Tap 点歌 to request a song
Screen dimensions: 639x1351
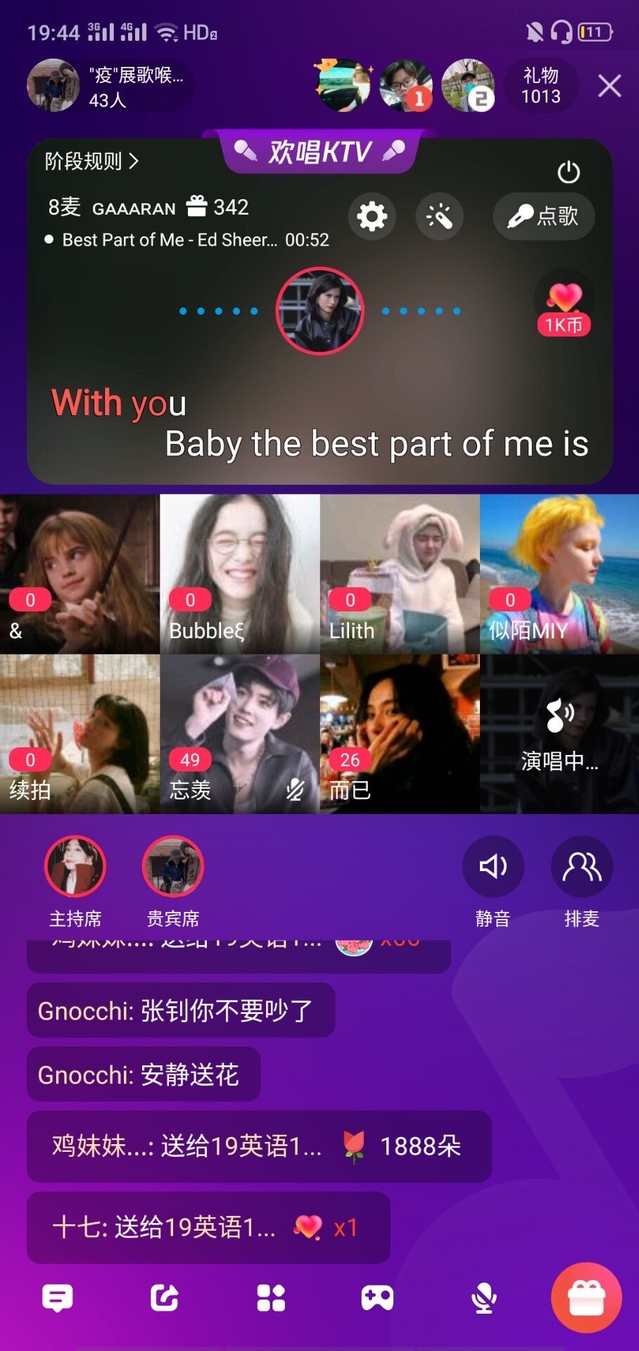[544, 216]
